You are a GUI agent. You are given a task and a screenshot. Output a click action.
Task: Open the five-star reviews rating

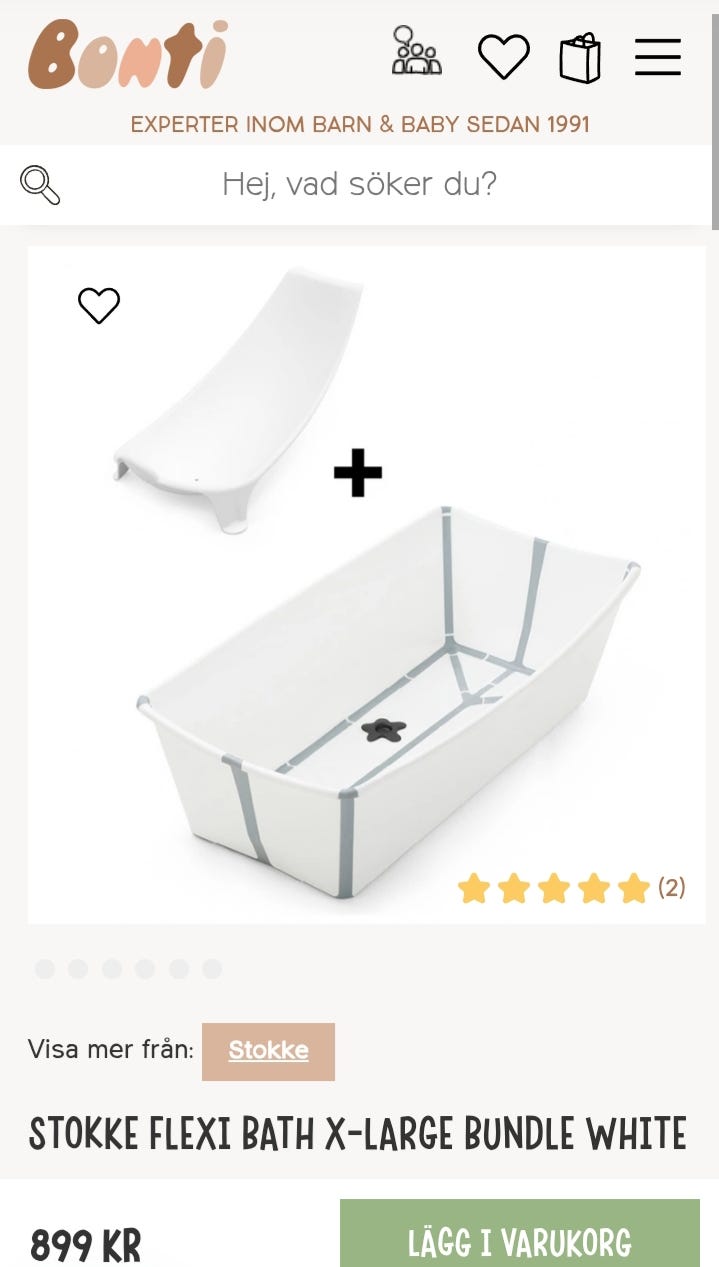571,888
